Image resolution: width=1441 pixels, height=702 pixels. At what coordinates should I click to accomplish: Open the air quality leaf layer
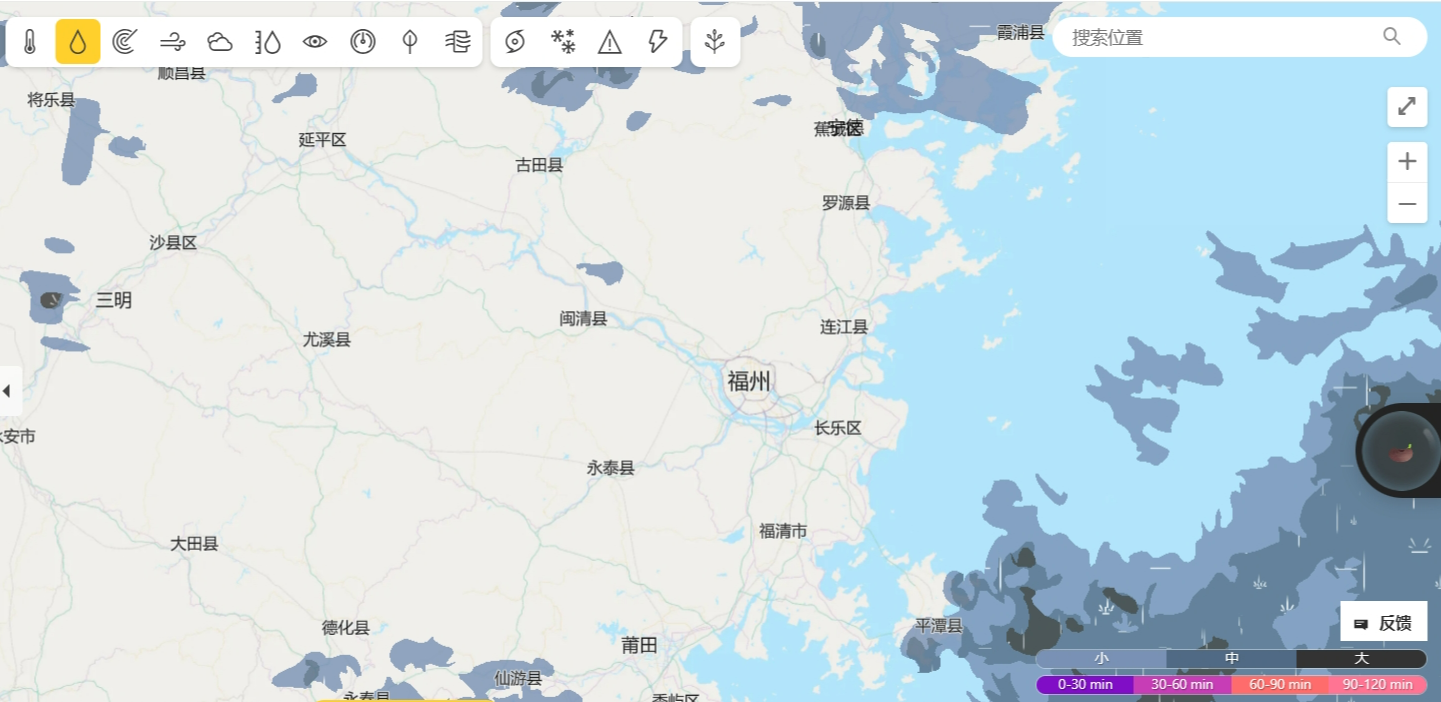tap(410, 42)
